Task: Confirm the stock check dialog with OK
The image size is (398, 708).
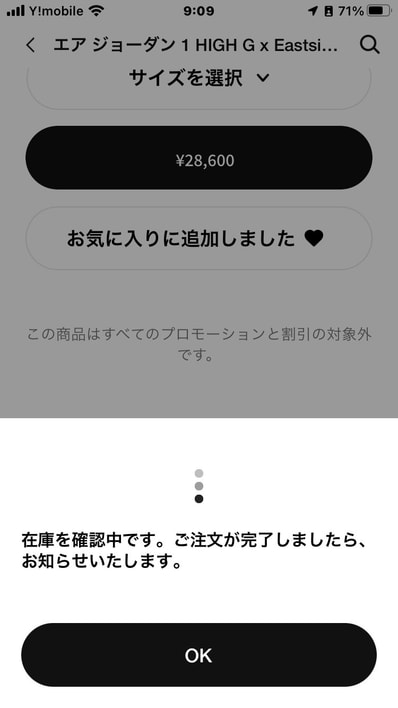Action: 199,655
